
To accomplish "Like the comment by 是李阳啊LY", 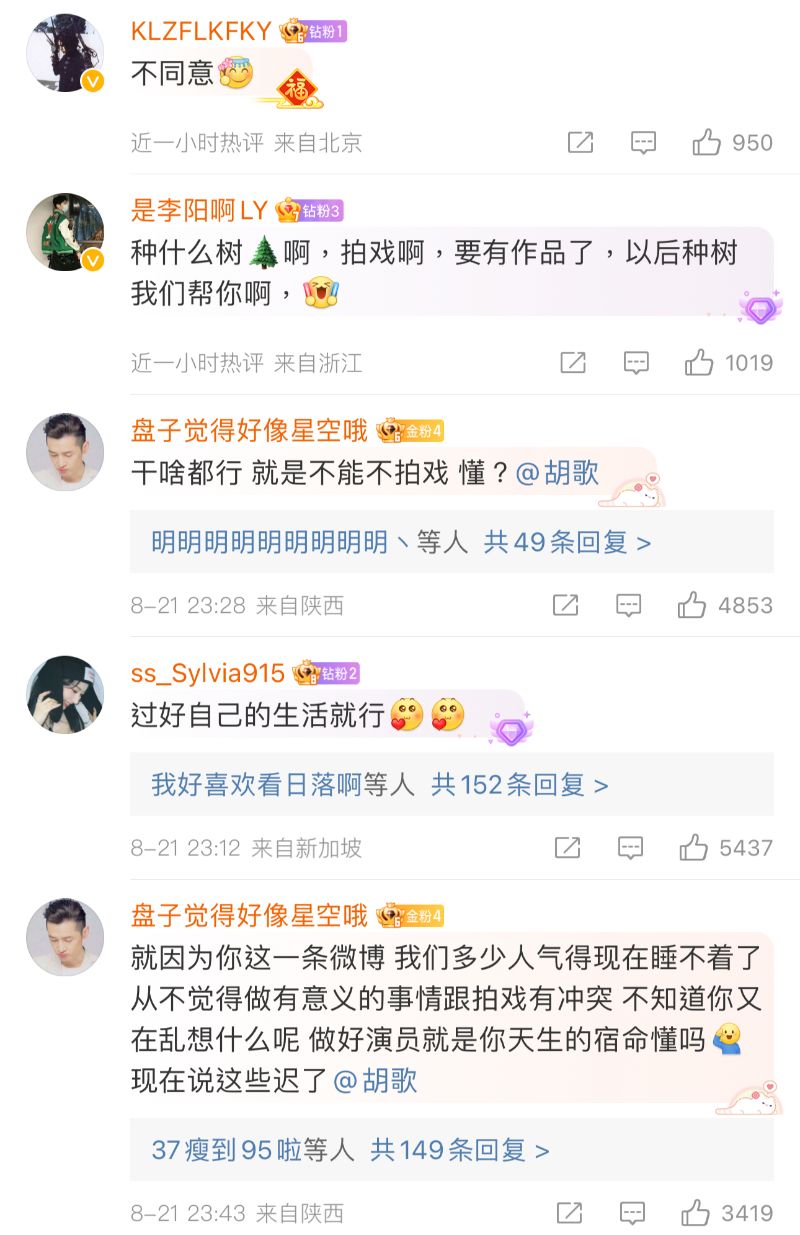I will tap(699, 362).
